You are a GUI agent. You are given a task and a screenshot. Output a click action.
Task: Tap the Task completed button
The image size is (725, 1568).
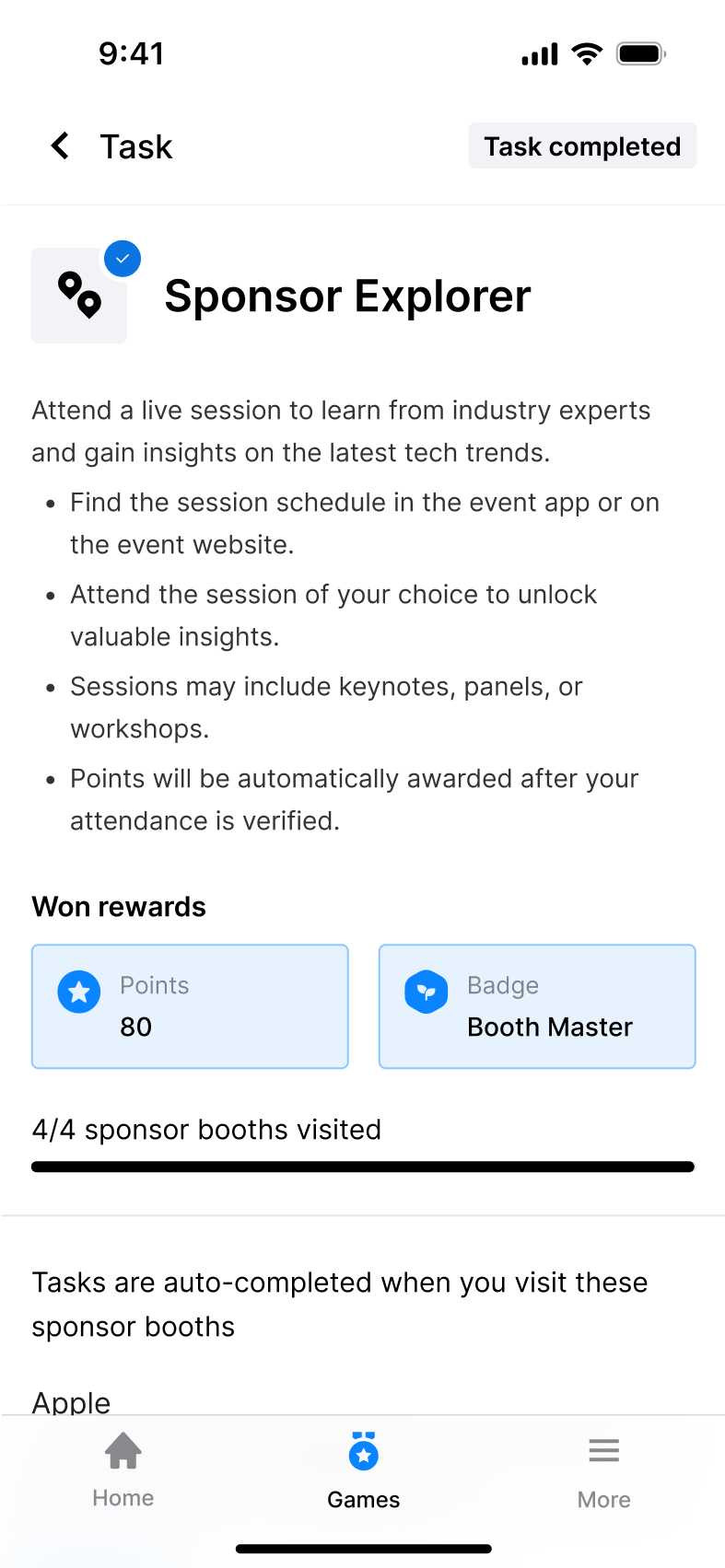pyautogui.click(x=582, y=146)
